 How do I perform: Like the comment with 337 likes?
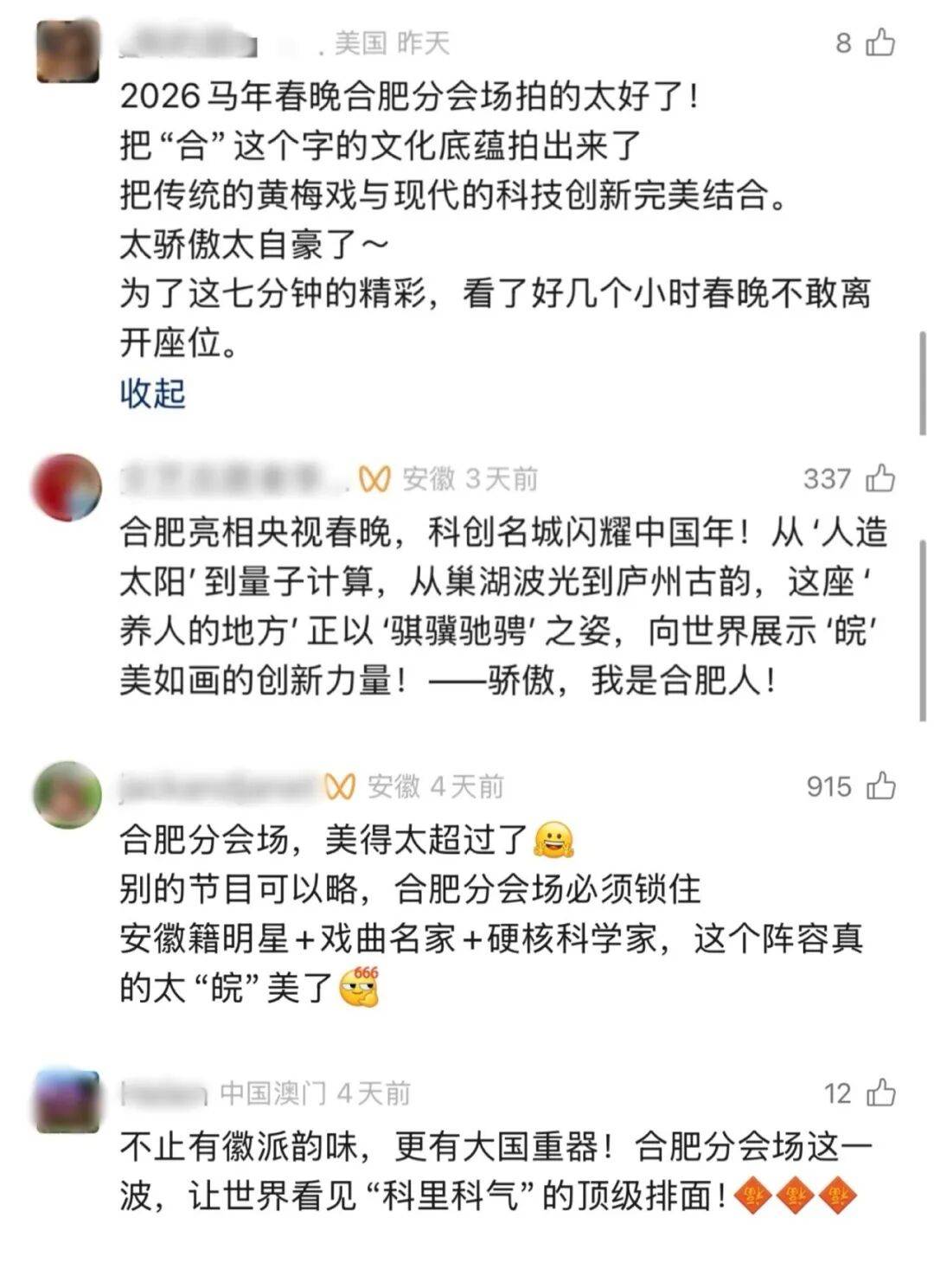pyautogui.click(x=880, y=477)
